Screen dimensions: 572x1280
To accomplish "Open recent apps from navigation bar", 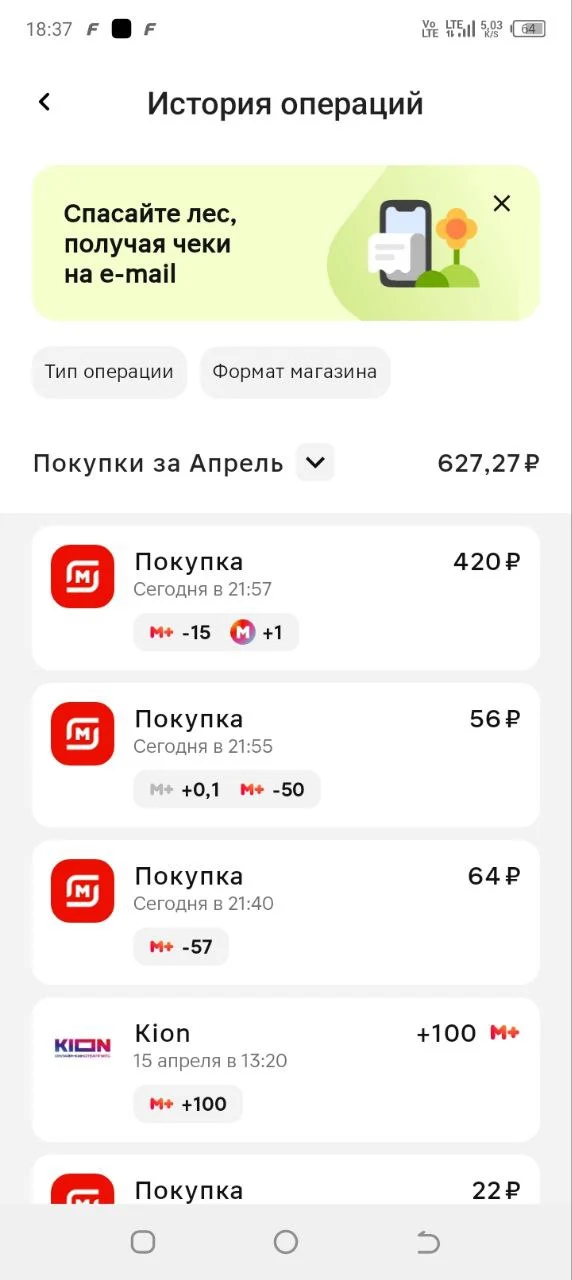I will pyautogui.click(x=143, y=1242).
